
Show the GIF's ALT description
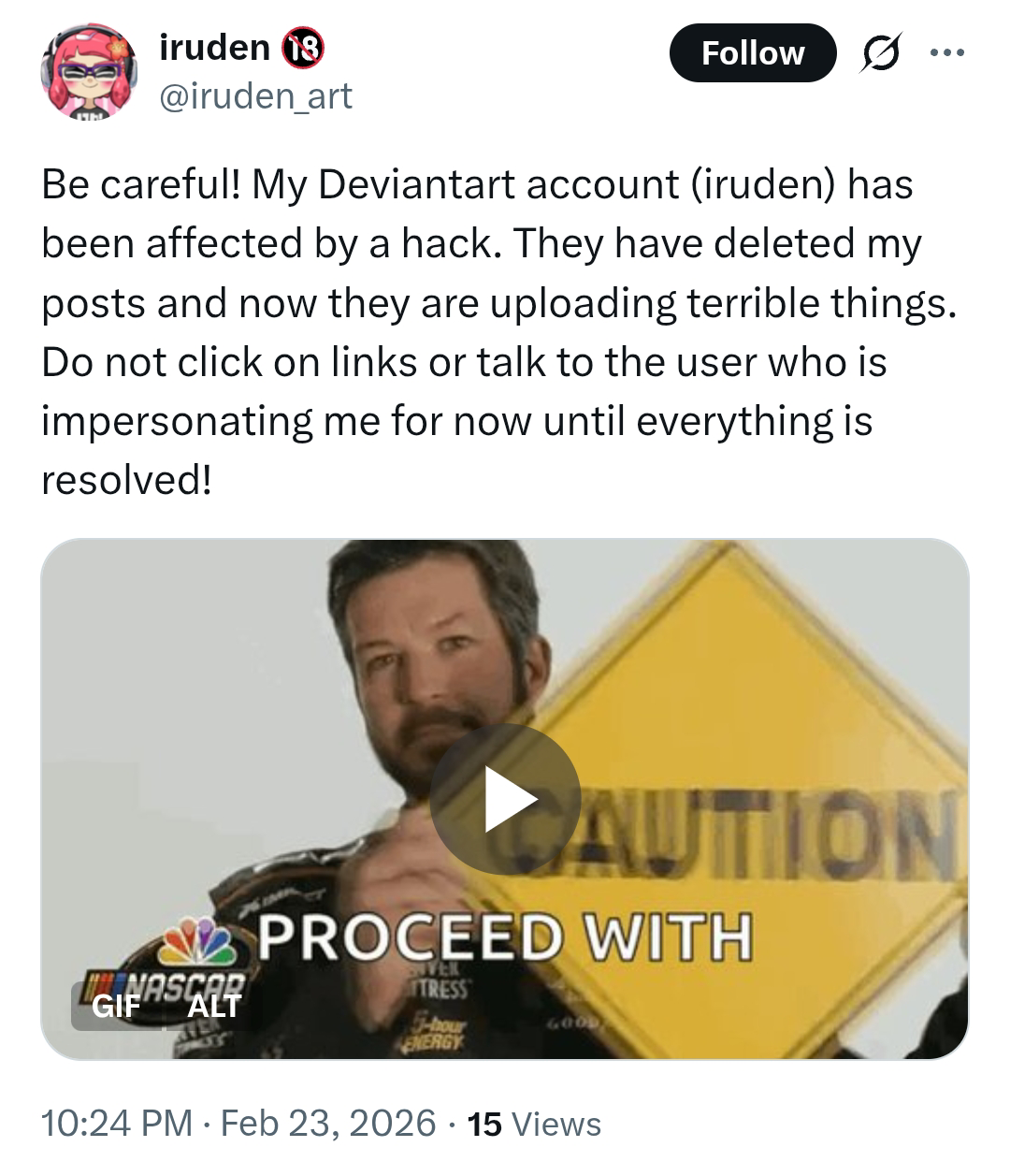tap(214, 1006)
